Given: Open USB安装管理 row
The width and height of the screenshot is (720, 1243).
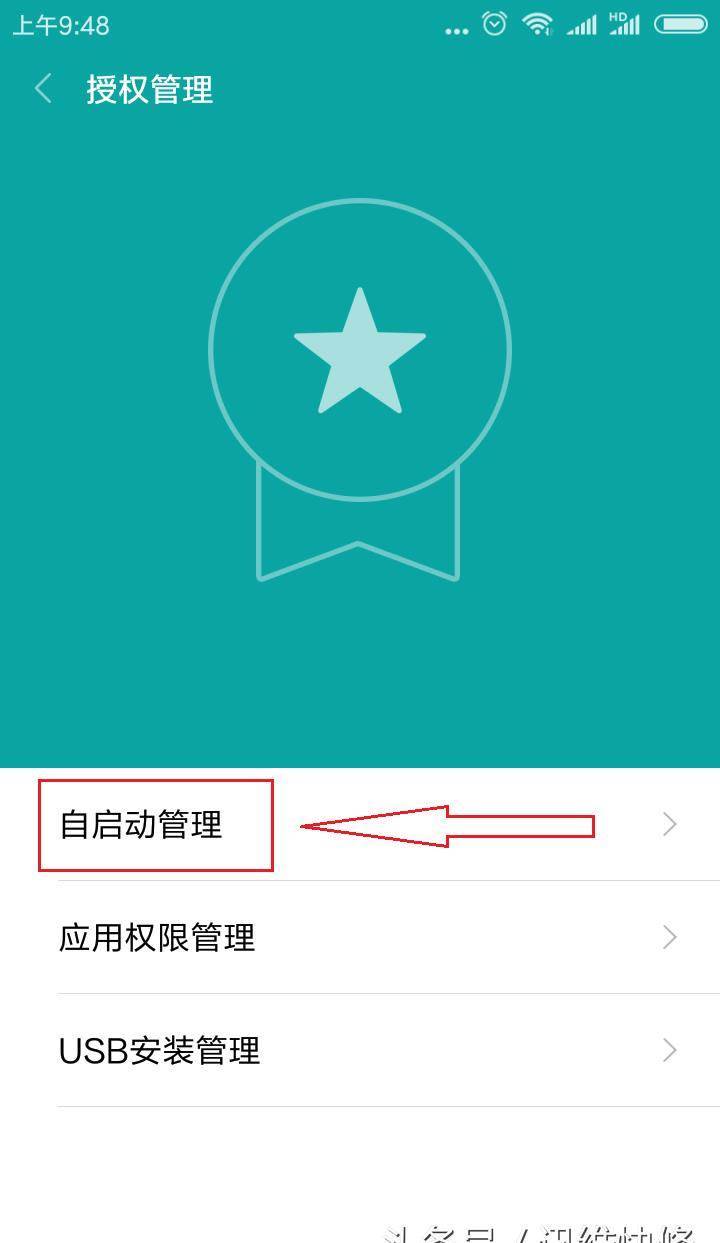Looking at the screenshot, I should point(360,1050).
